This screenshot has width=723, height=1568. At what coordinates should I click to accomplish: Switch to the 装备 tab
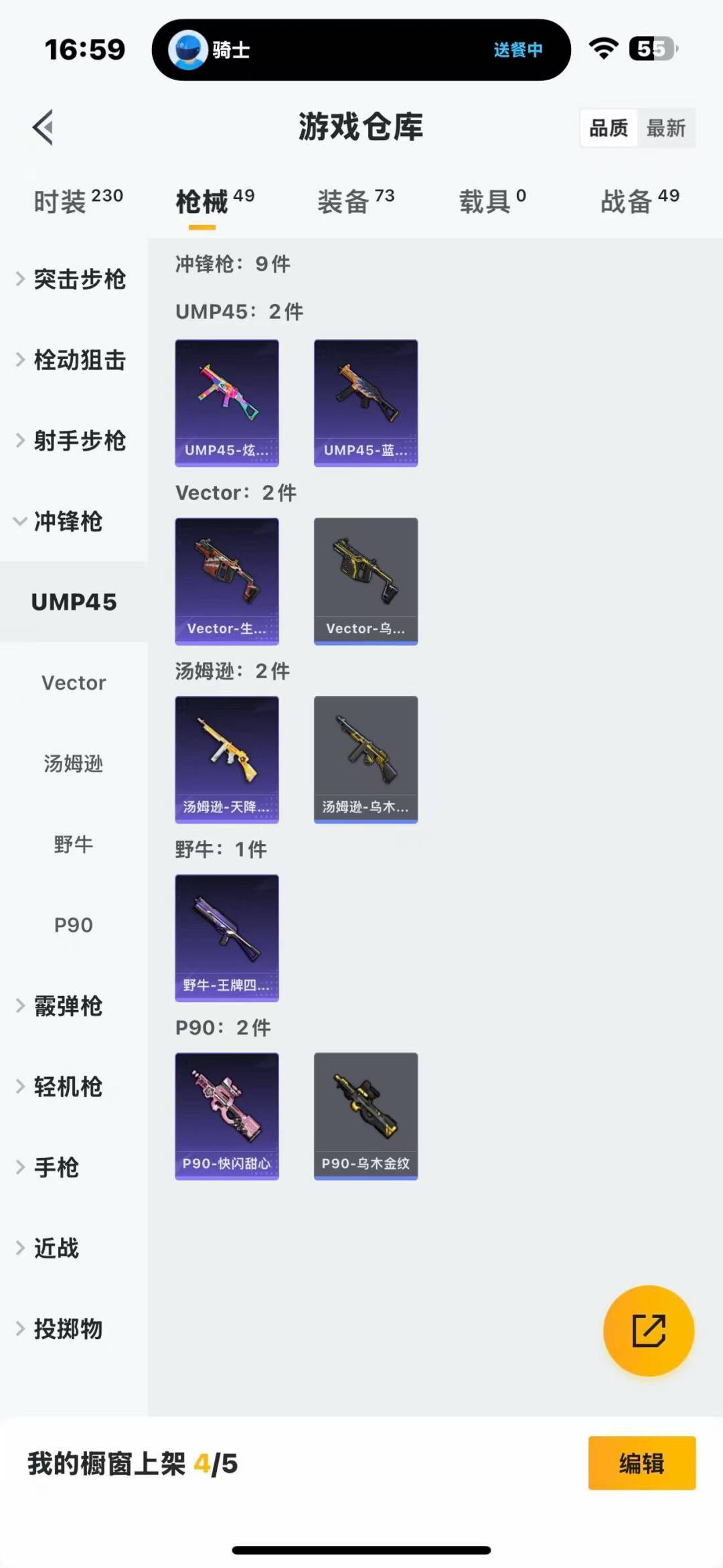click(355, 201)
